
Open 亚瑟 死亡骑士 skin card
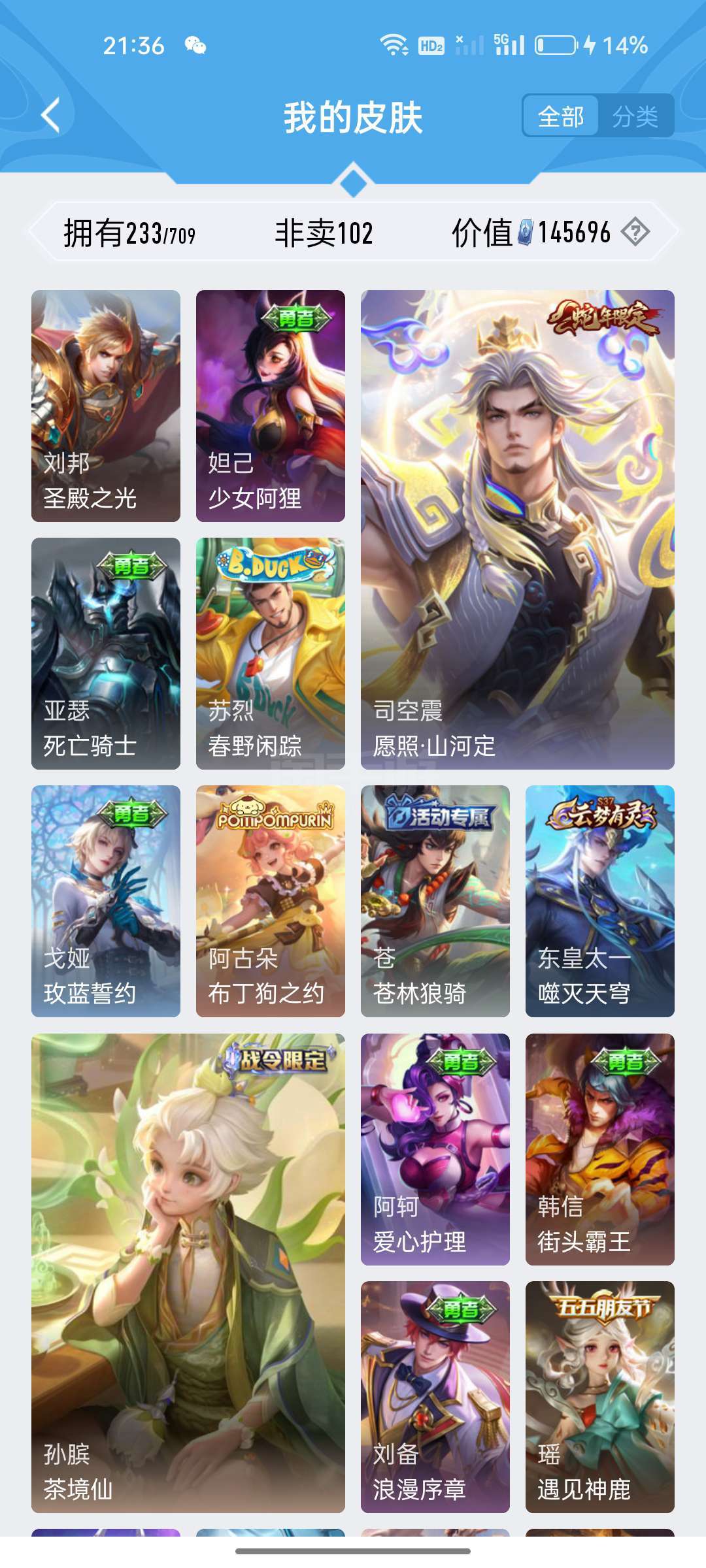click(106, 653)
